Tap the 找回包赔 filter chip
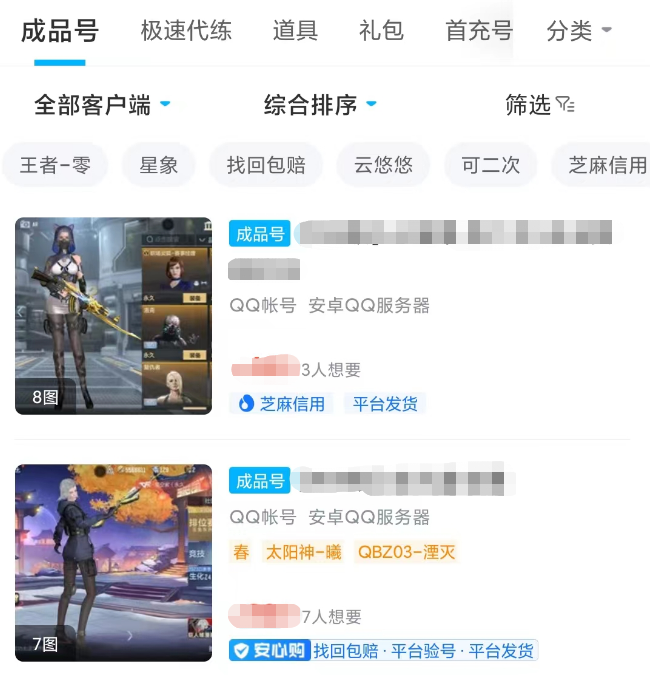652x675 pixels. pos(266,165)
